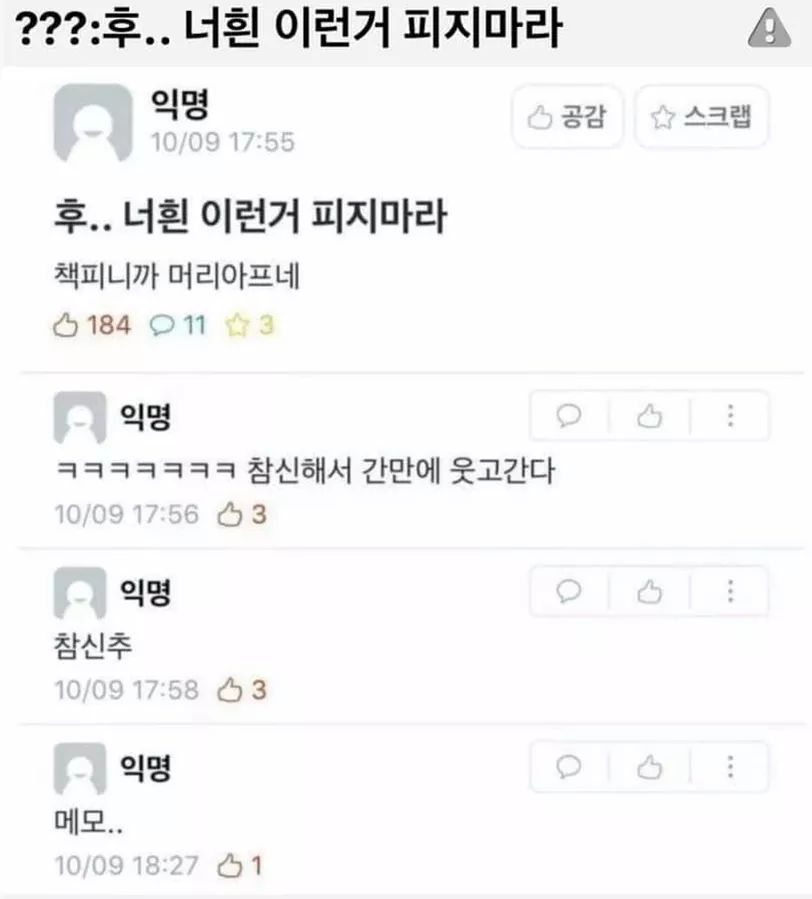Open the embedded anonymous post screenshot image

pos(406,480)
